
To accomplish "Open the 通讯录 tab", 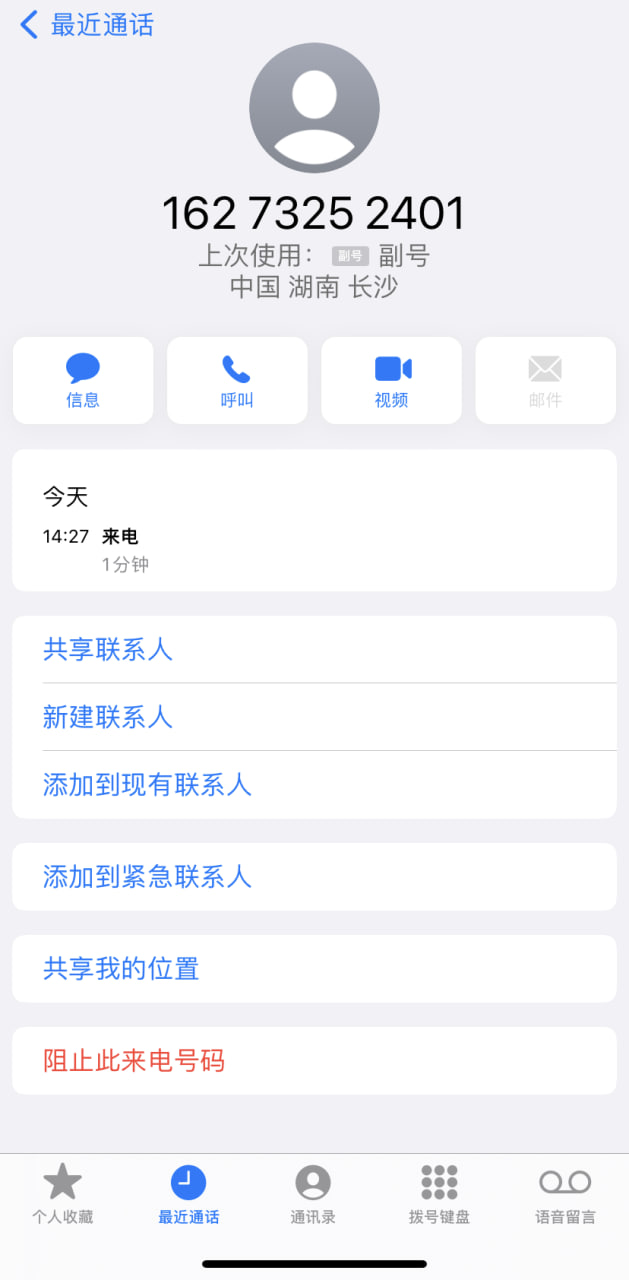I will [313, 1194].
